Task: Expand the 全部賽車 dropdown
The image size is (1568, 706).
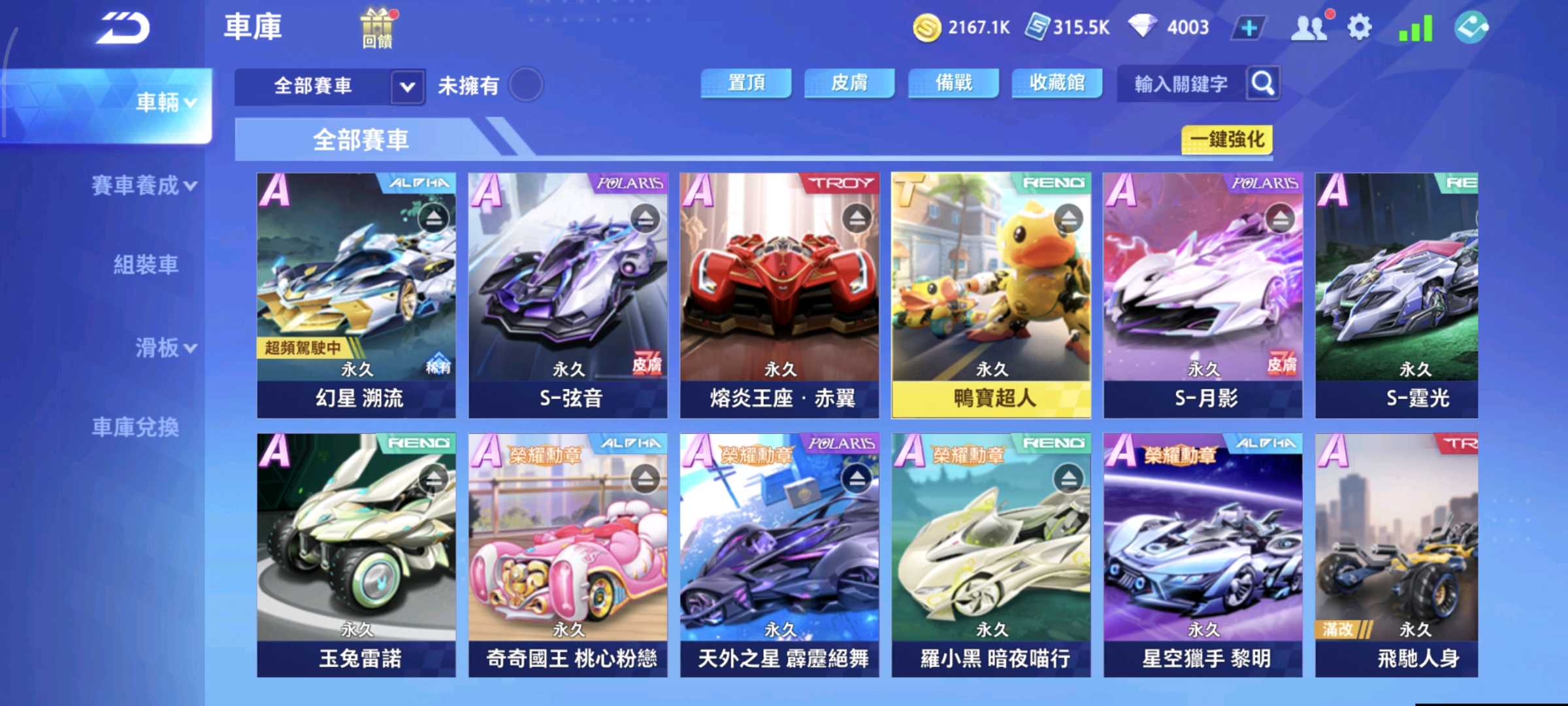Action: coord(407,86)
